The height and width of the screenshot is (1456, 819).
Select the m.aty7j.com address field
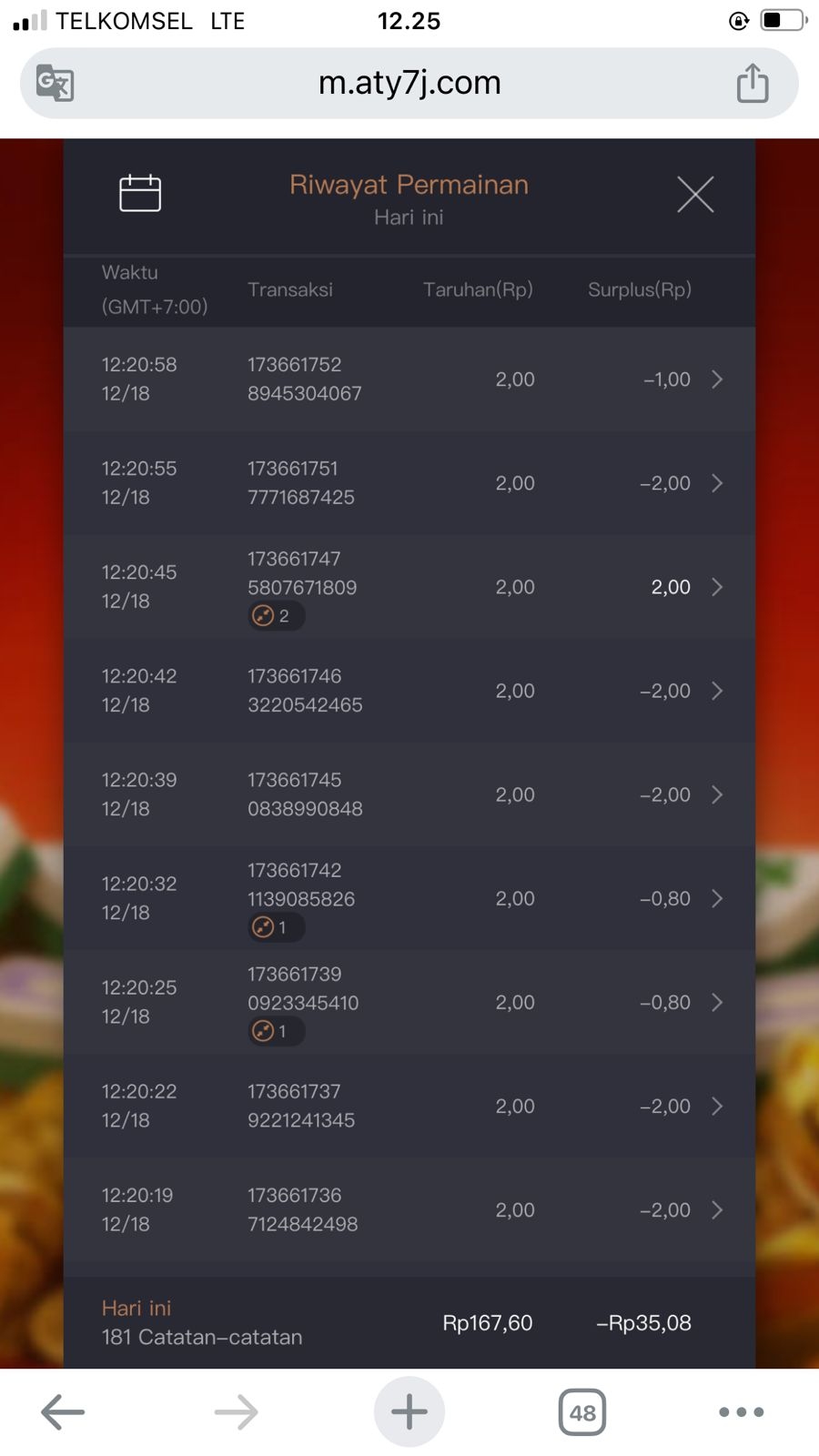pos(409,83)
